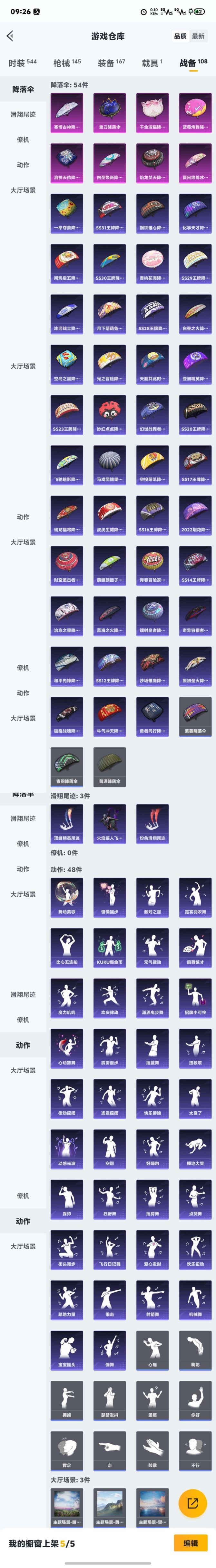216x1568 pixels.
Task: Select the 战备 tab
Action: pos(193,63)
